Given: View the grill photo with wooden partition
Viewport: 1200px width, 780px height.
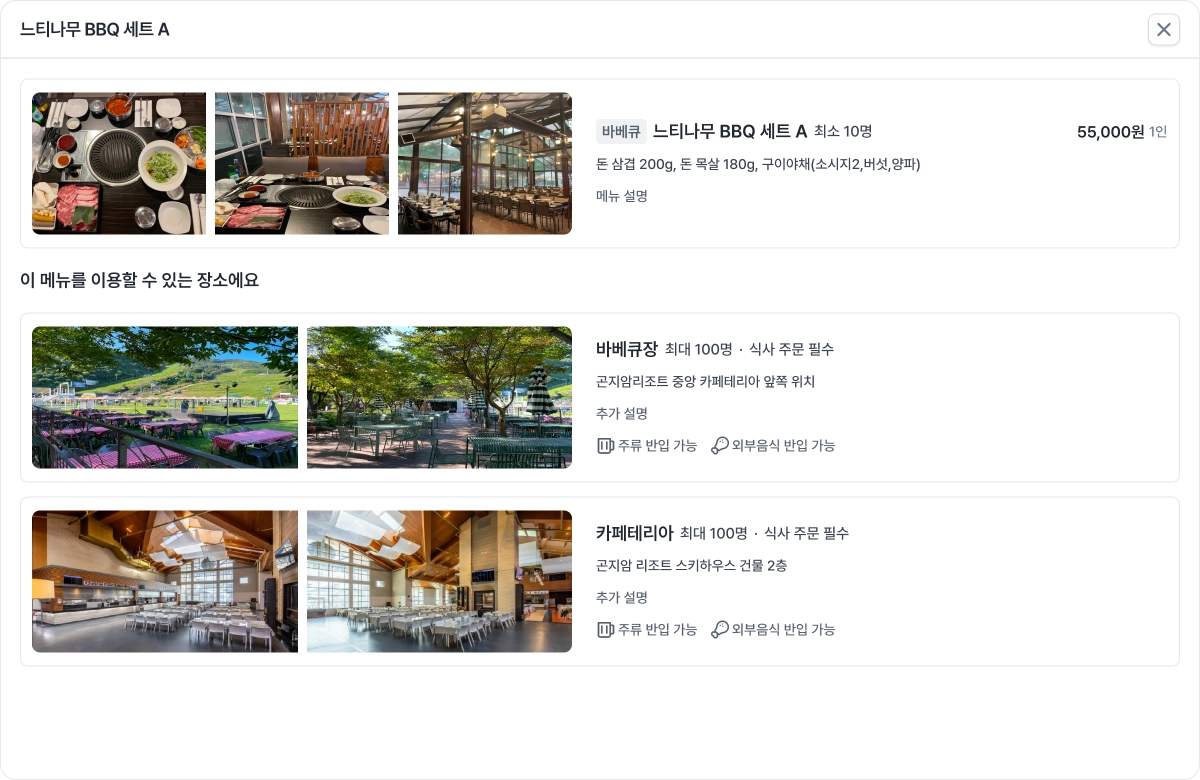Looking at the screenshot, I should pyautogui.click(x=302, y=164).
